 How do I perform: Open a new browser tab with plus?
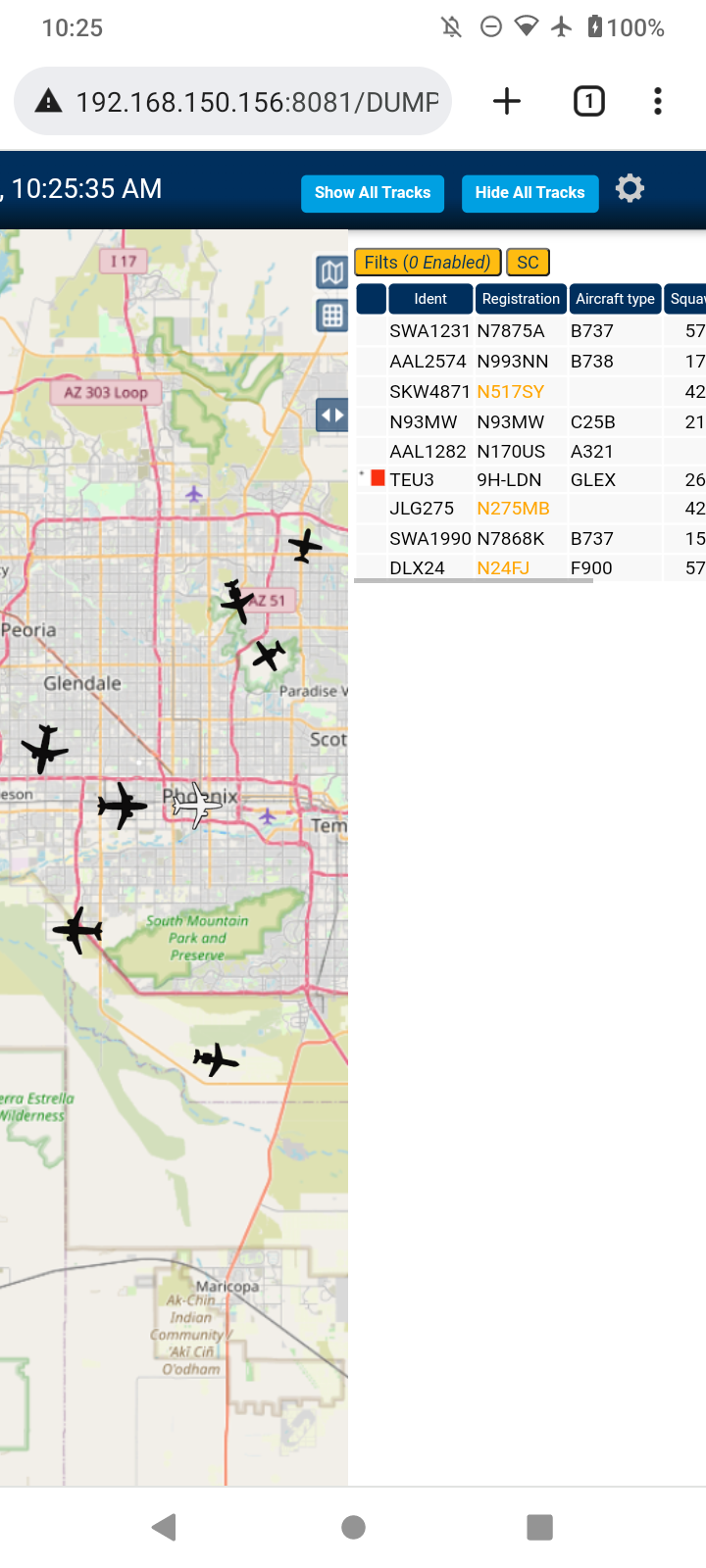tap(507, 101)
